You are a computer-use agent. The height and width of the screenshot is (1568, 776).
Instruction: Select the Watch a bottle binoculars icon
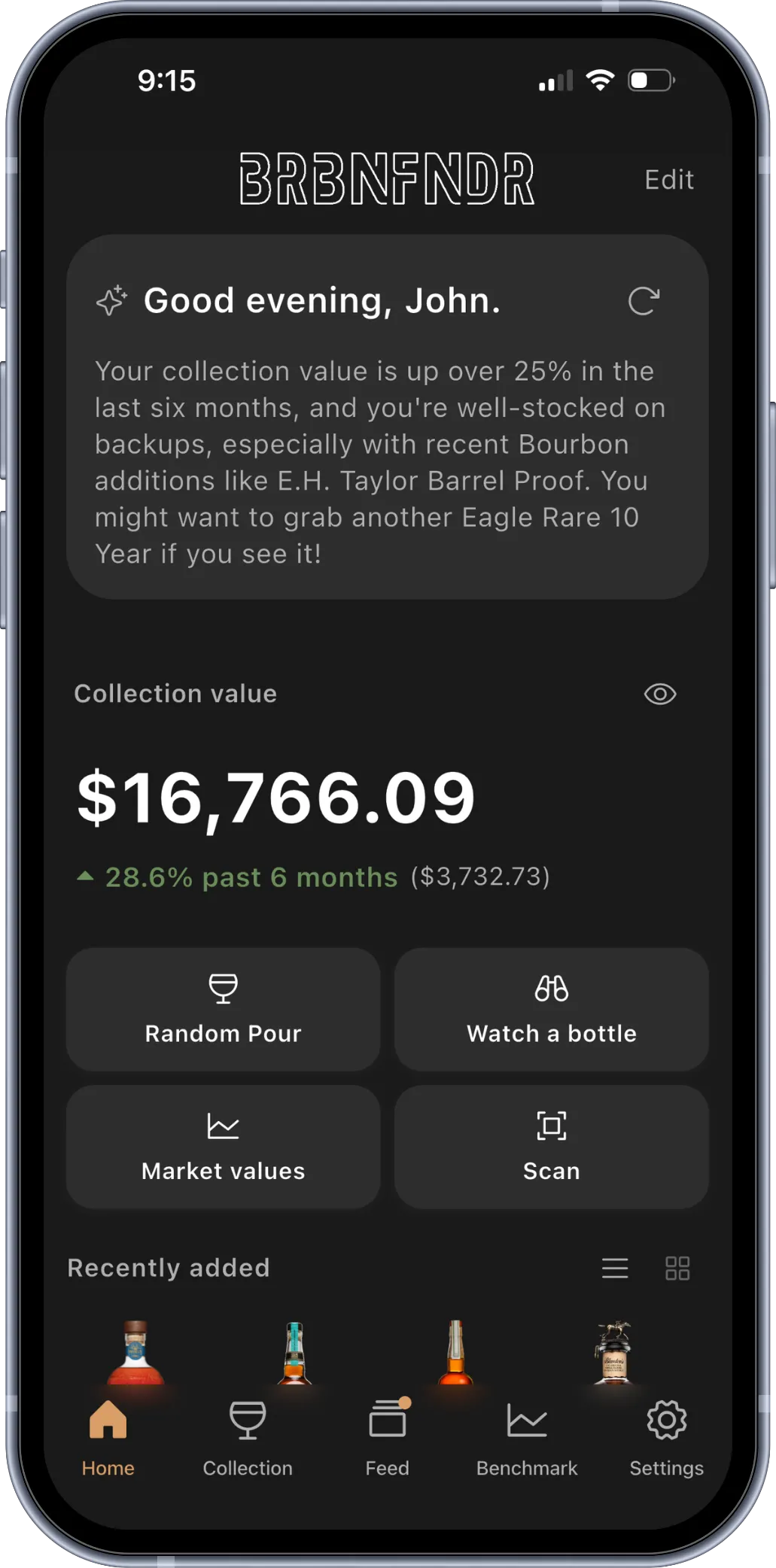click(x=551, y=988)
